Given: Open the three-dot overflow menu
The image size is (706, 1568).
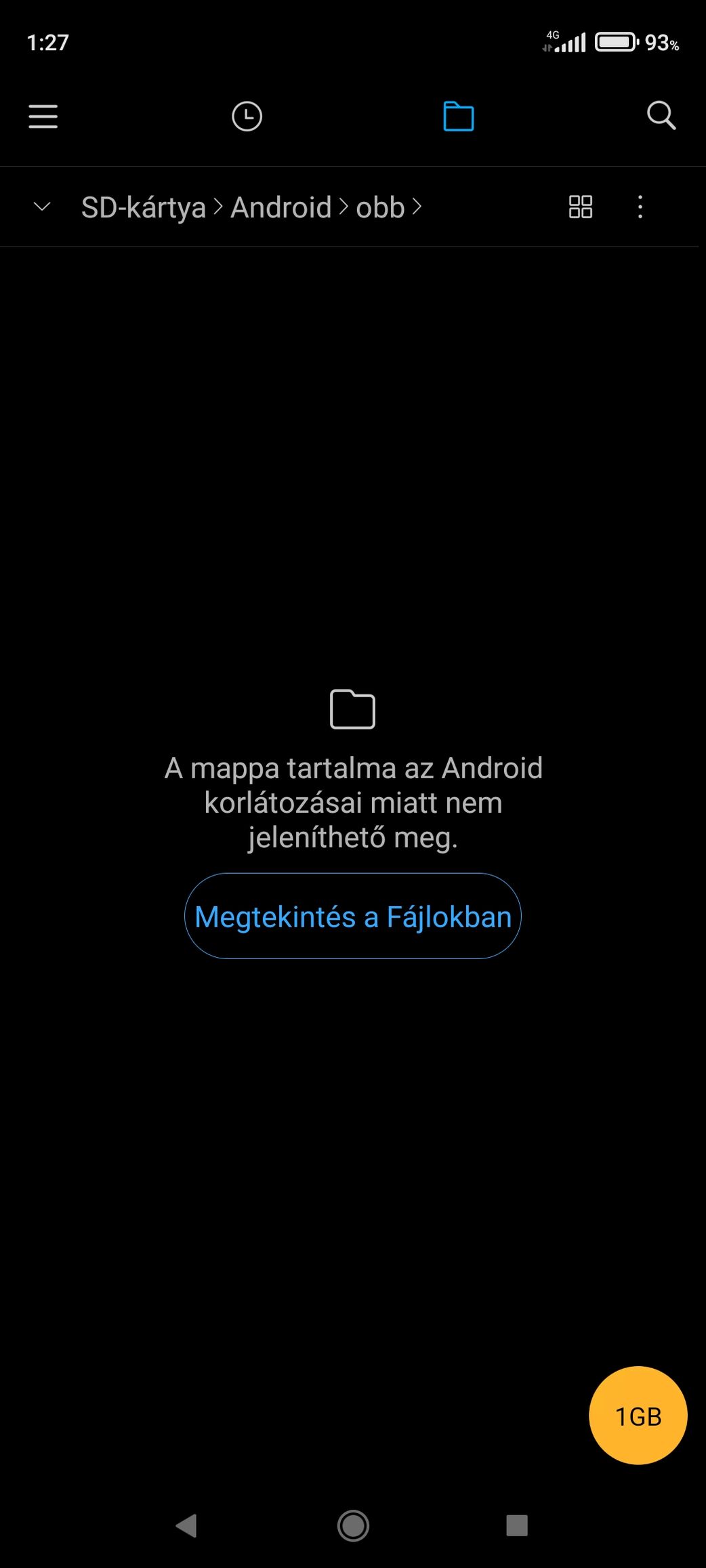Looking at the screenshot, I should point(640,207).
